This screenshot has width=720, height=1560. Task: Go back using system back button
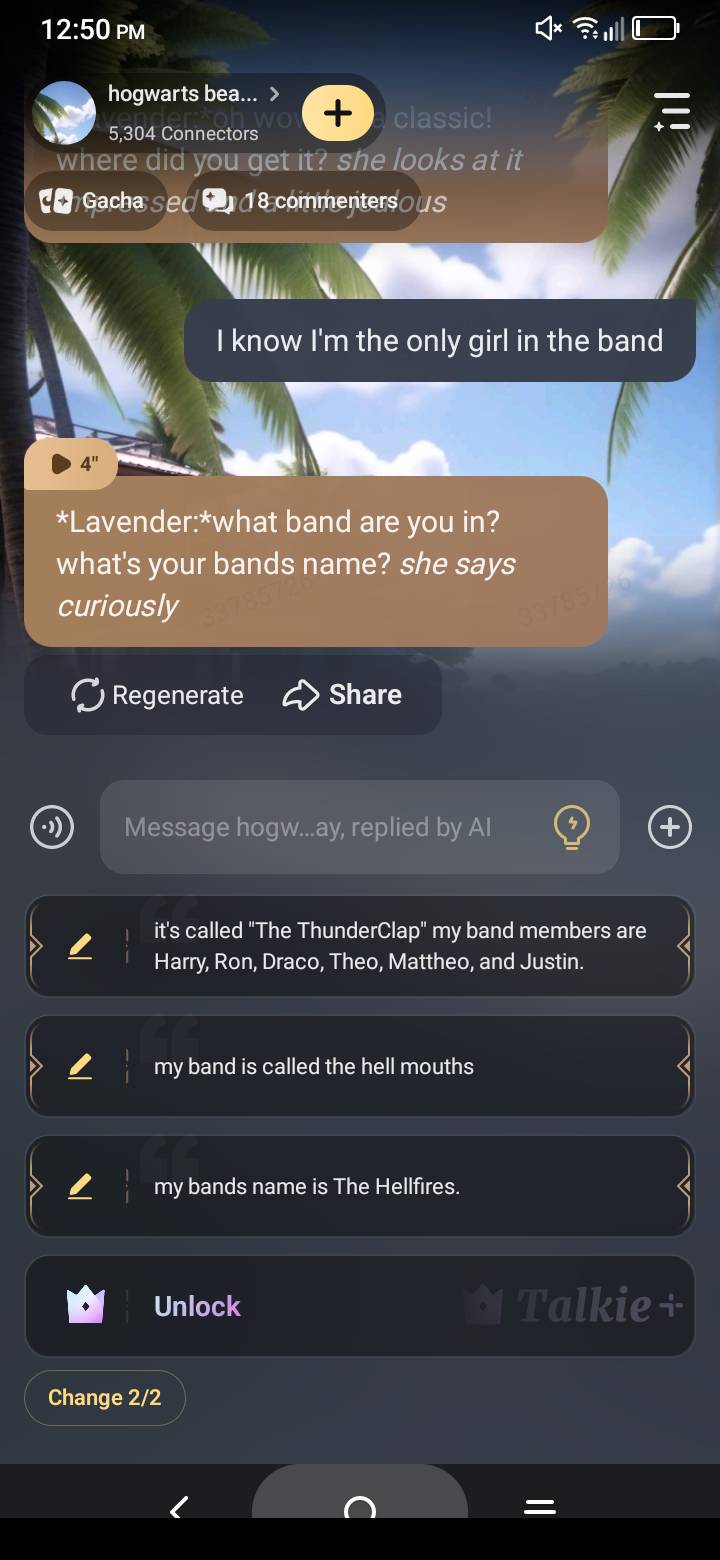pyautogui.click(x=180, y=1507)
